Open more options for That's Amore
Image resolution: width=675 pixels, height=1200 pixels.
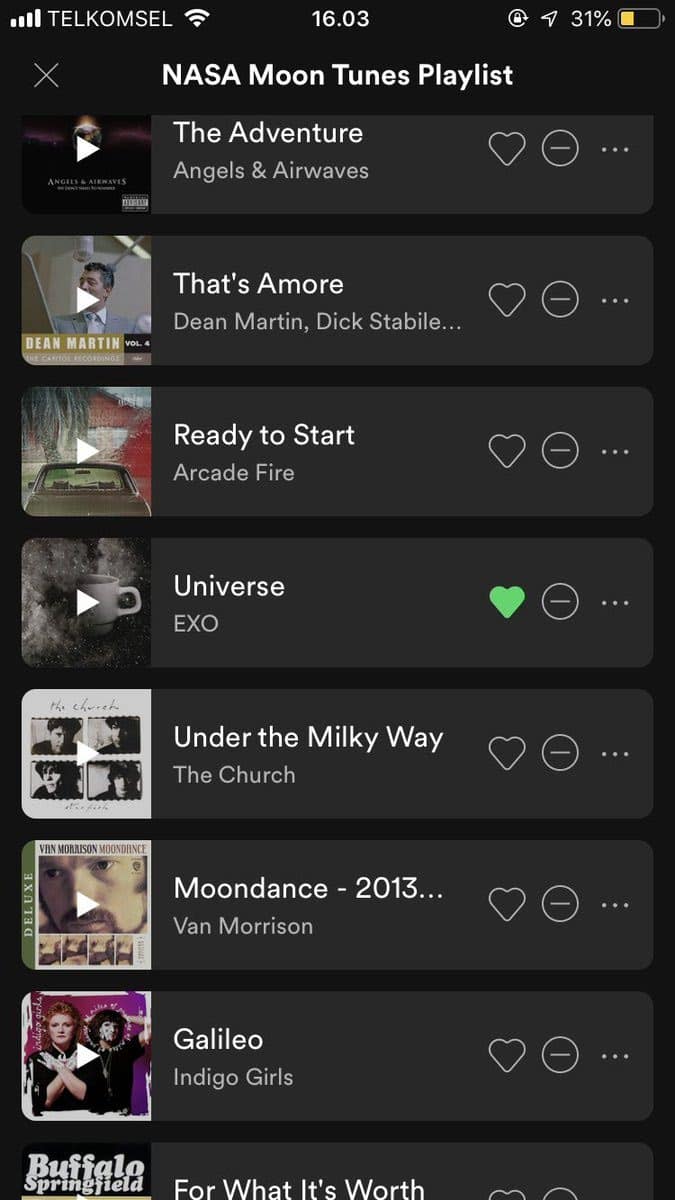click(x=615, y=299)
